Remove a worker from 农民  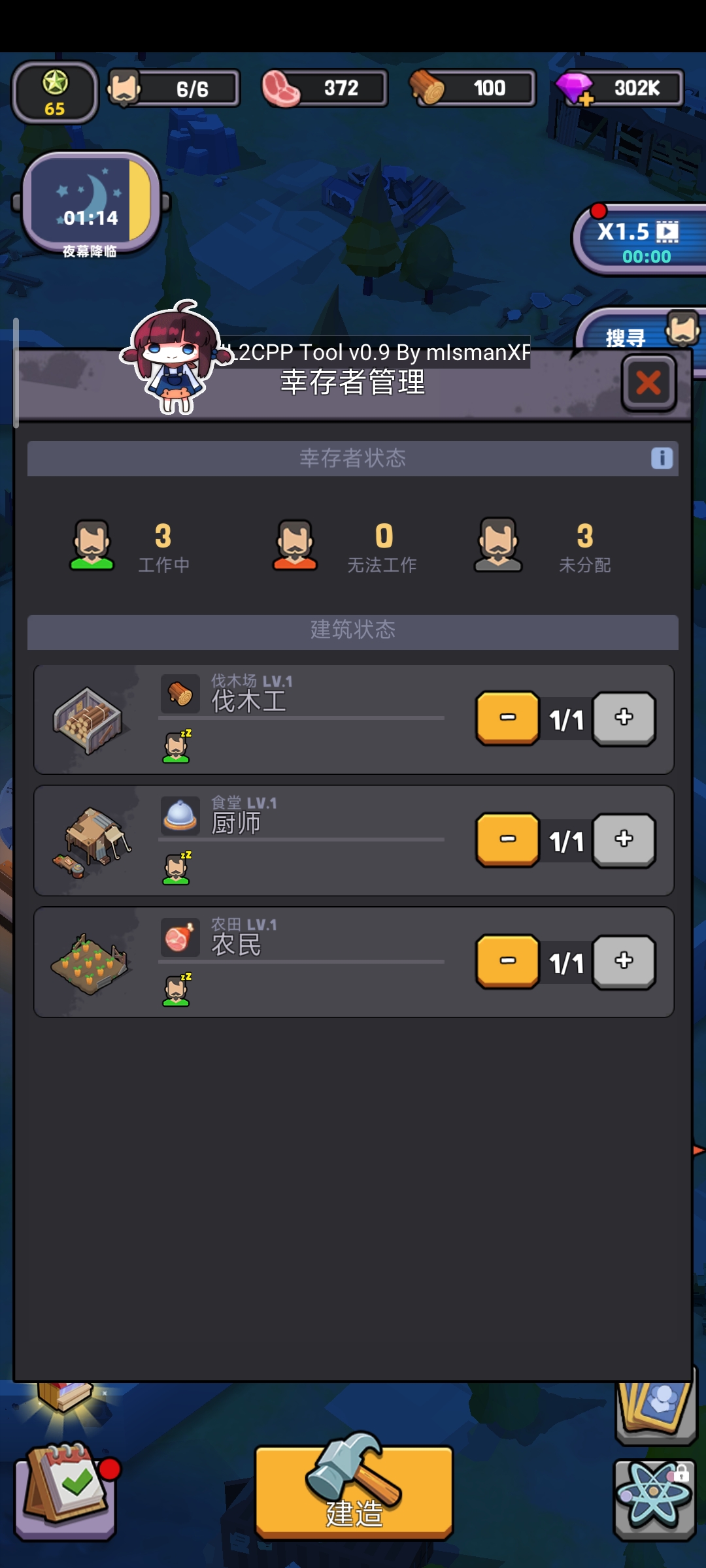508,961
